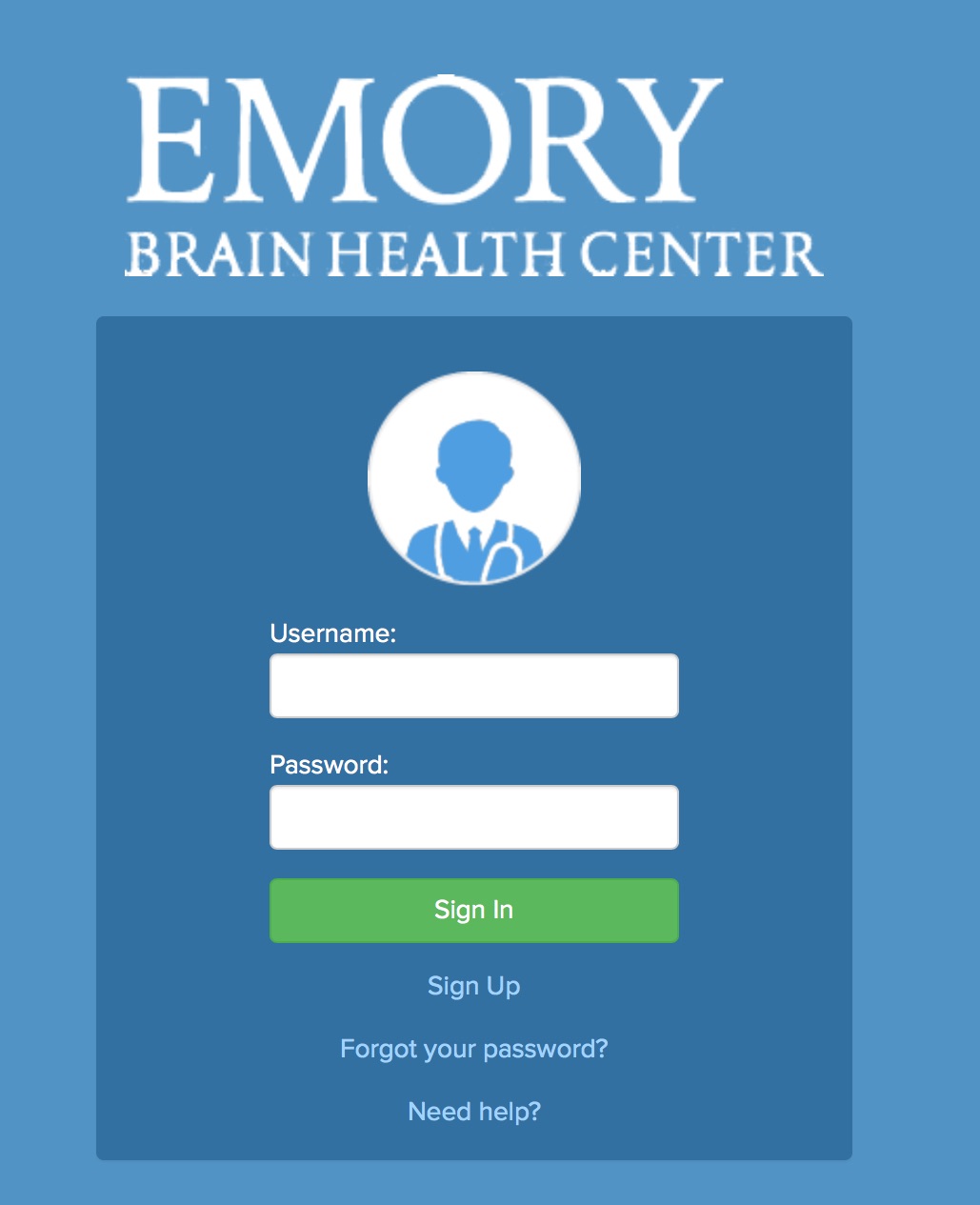Screen dimensions: 980x1205
Task: Tap Forgot your password link
Action: tap(473, 1049)
